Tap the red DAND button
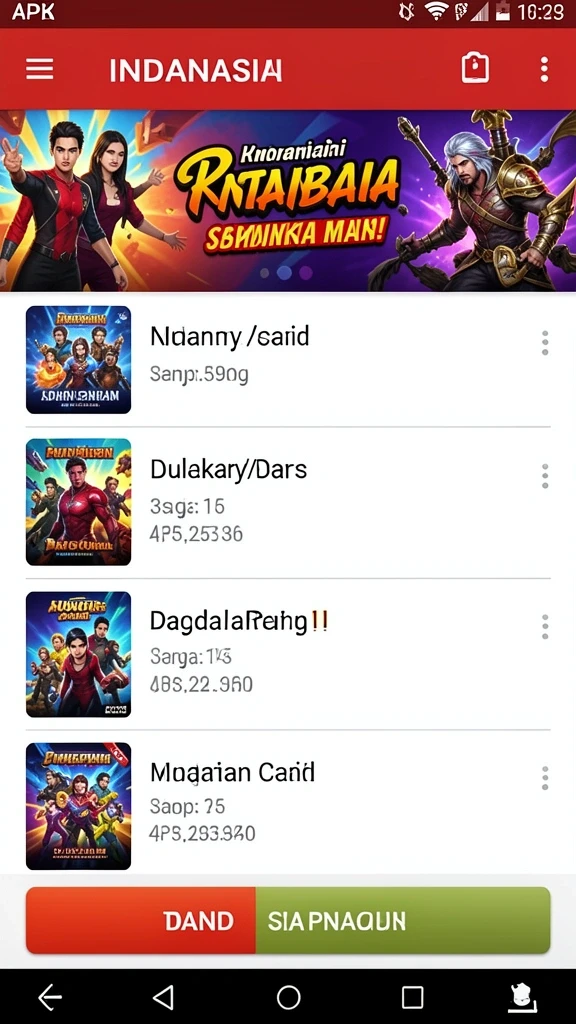 (141, 921)
